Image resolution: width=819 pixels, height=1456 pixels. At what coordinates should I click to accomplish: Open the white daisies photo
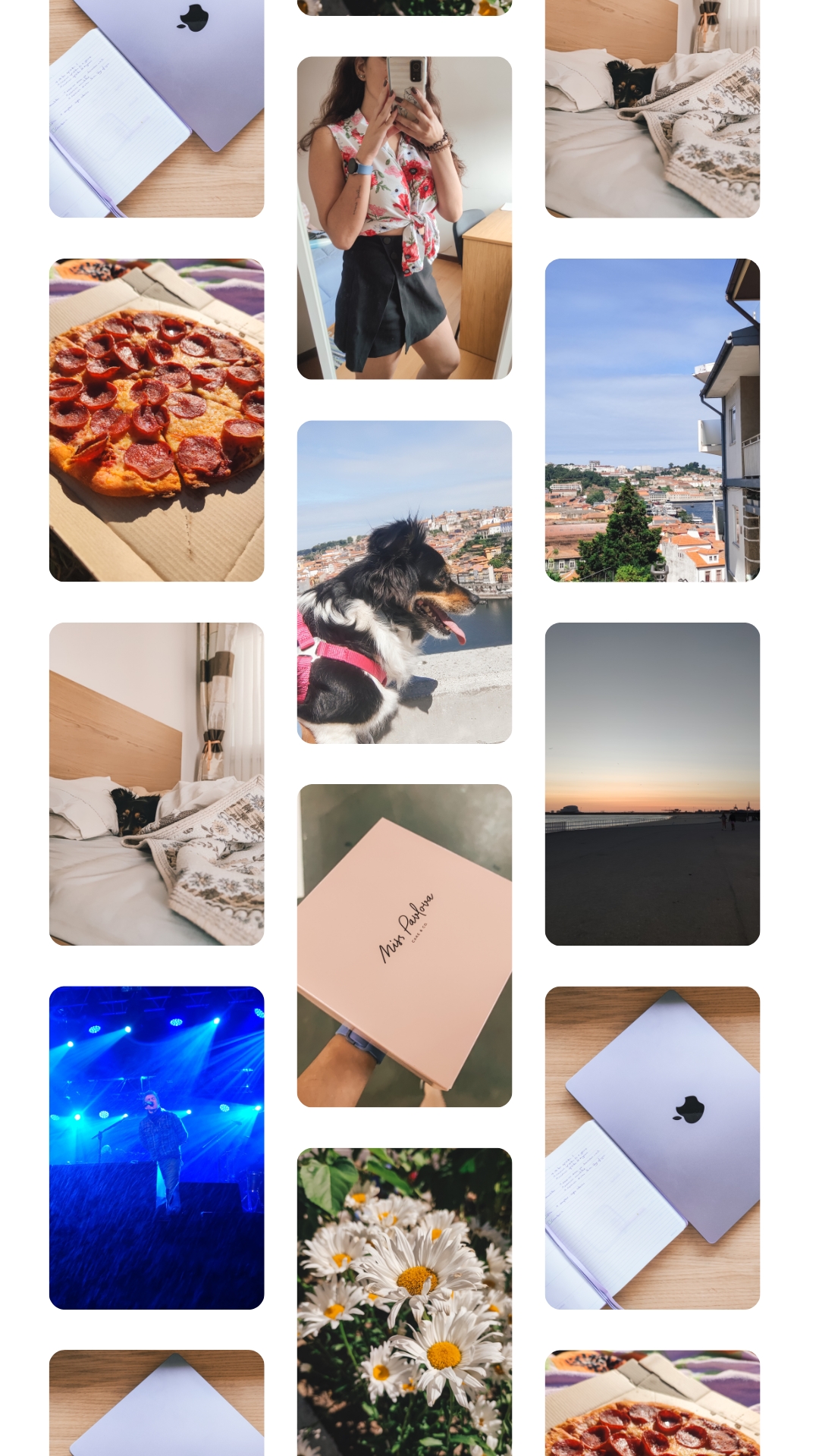pos(404,1301)
